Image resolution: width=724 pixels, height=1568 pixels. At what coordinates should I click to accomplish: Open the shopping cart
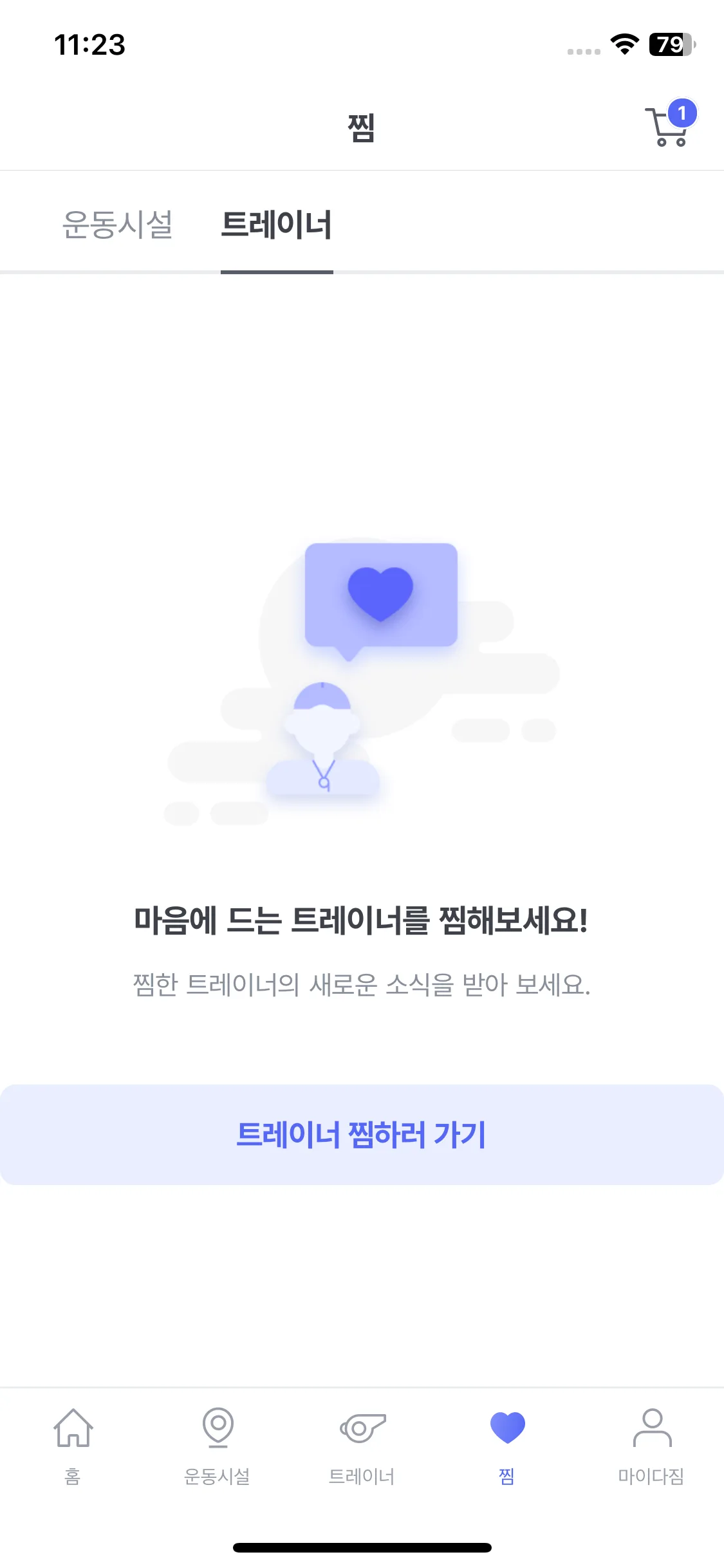pyautogui.click(x=669, y=126)
